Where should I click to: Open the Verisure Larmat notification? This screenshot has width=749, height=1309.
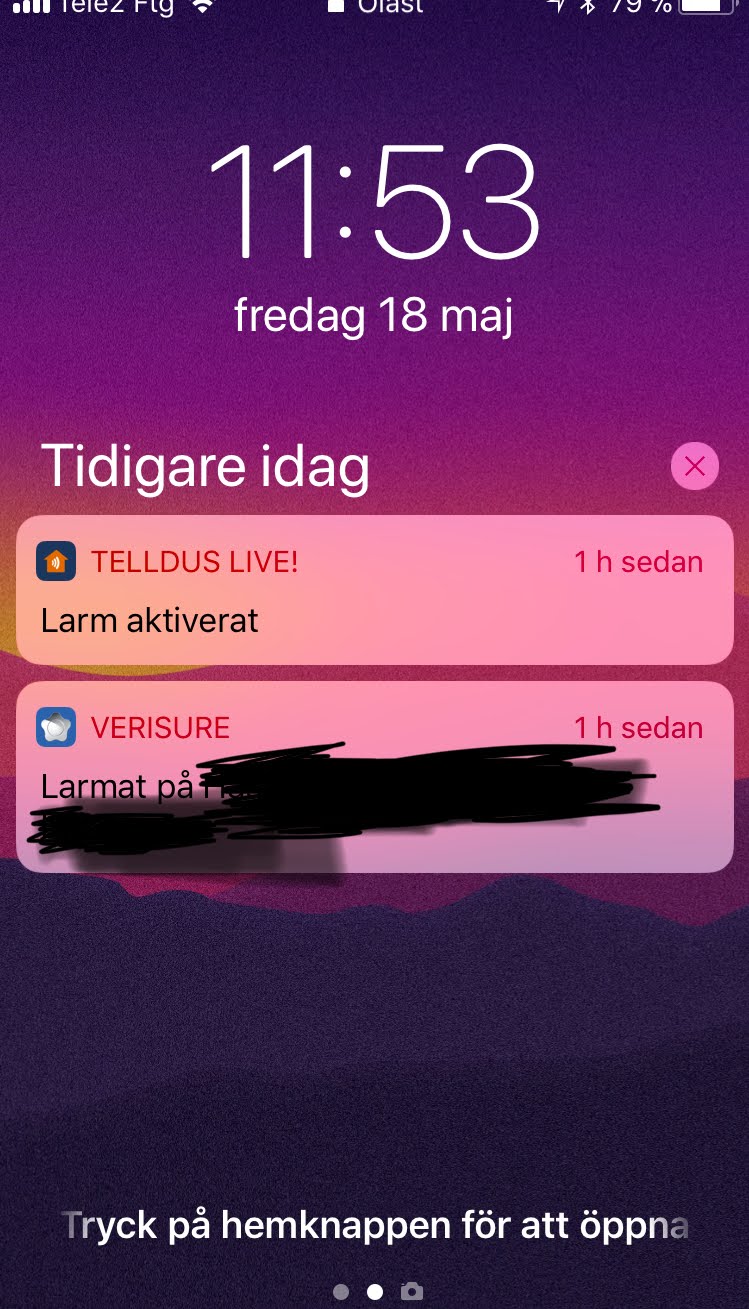(x=374, y=776)
